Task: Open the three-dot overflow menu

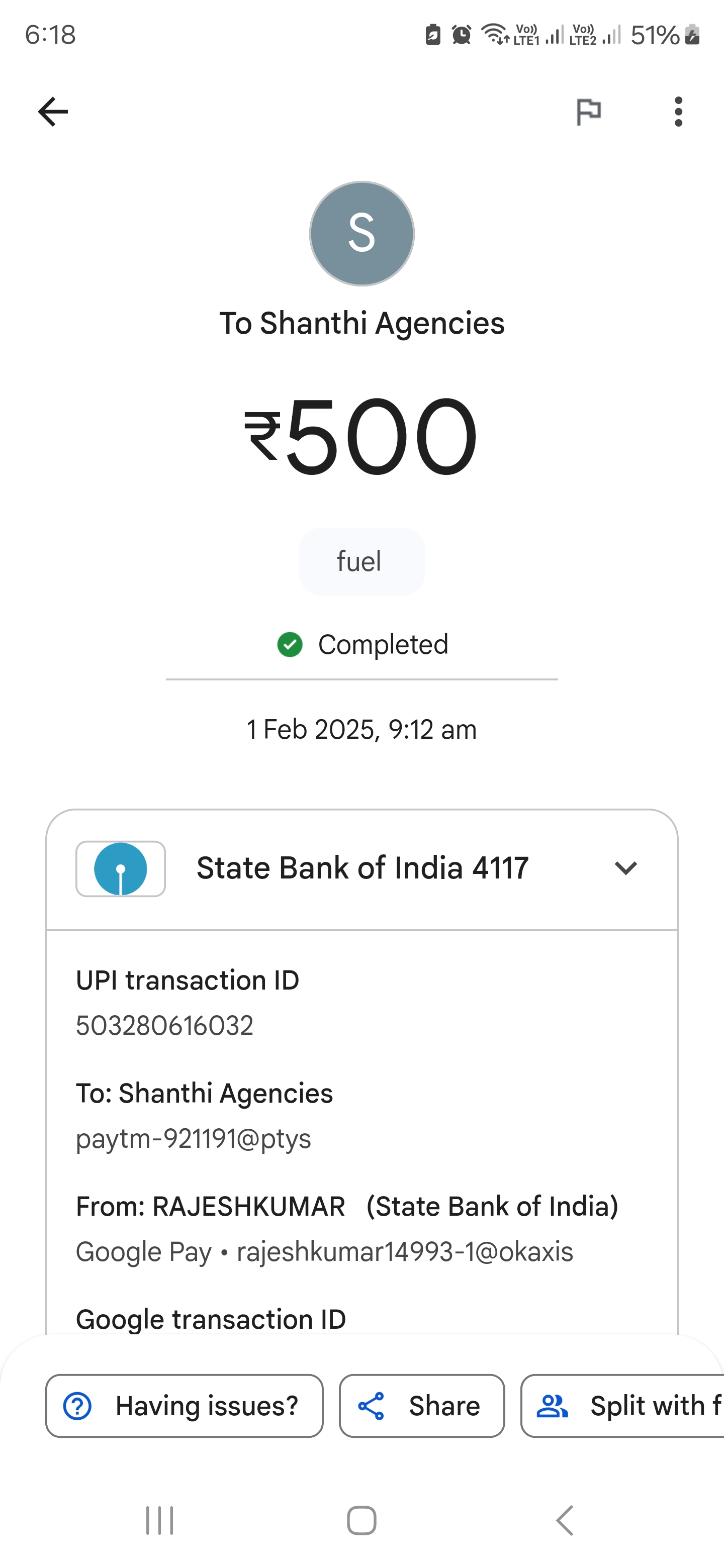Action: [x=678, y=112]
